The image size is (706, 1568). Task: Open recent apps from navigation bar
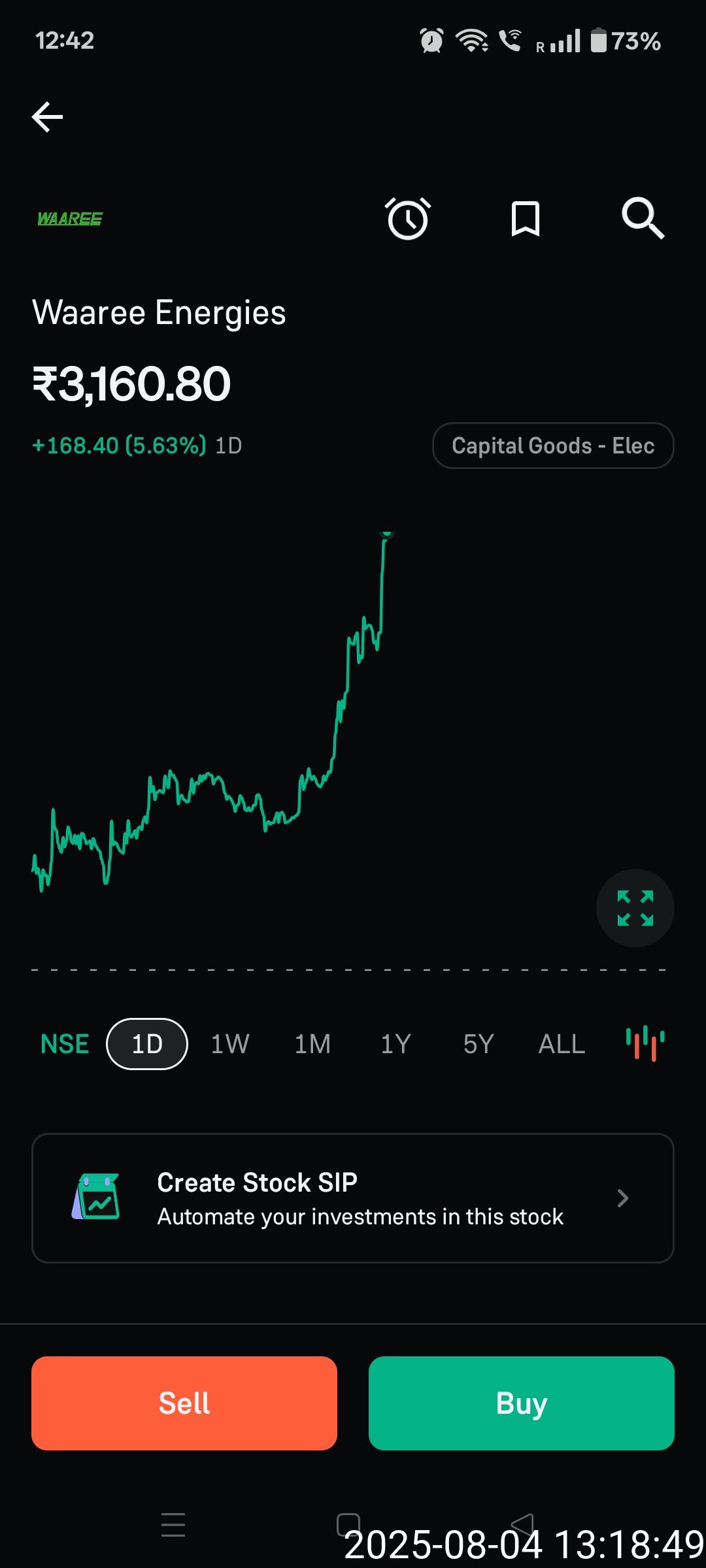pos(173,1524)
